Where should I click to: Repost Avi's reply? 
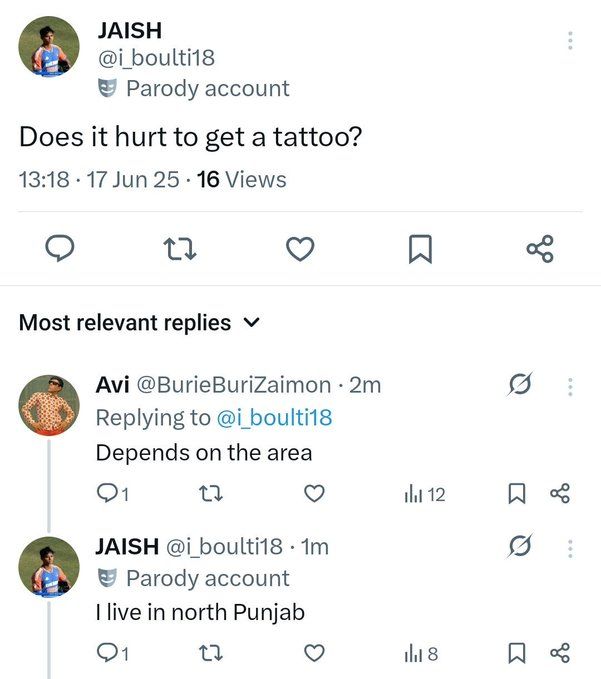(210, 493)
